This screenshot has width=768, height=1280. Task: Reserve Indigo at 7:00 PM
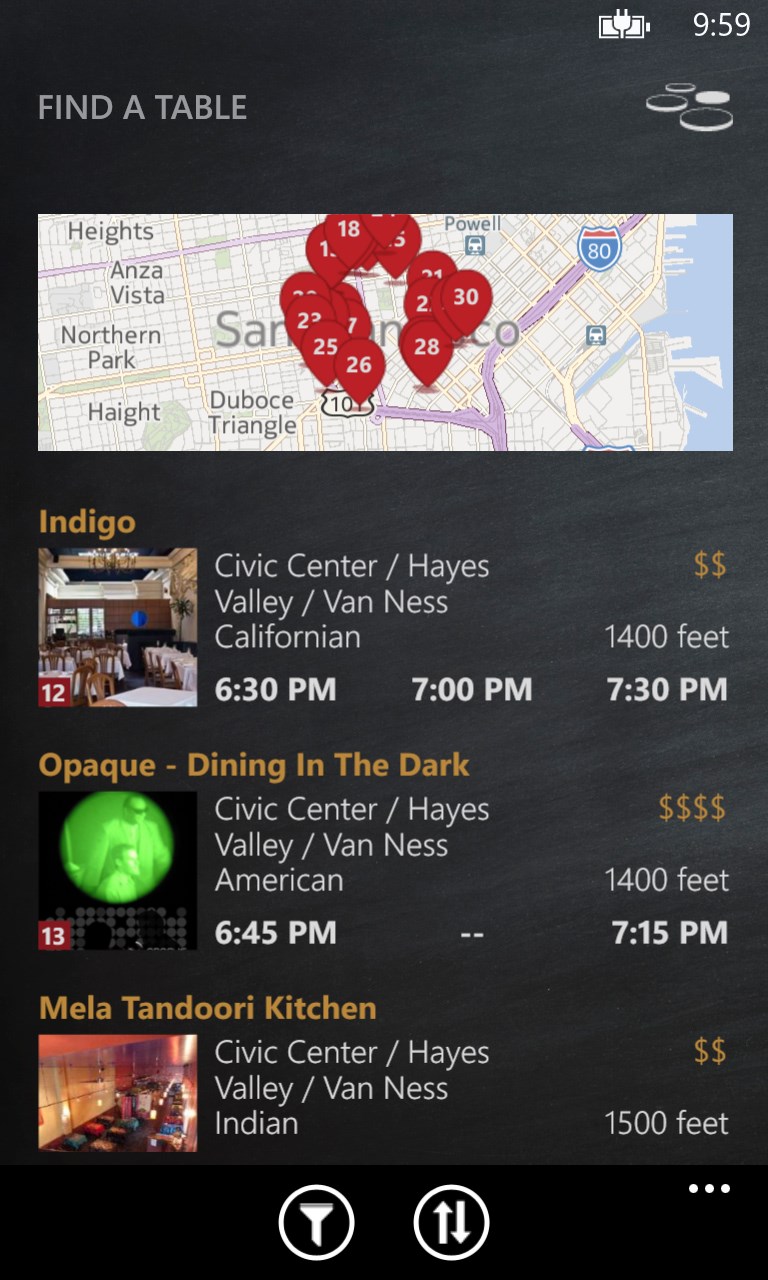472,689
